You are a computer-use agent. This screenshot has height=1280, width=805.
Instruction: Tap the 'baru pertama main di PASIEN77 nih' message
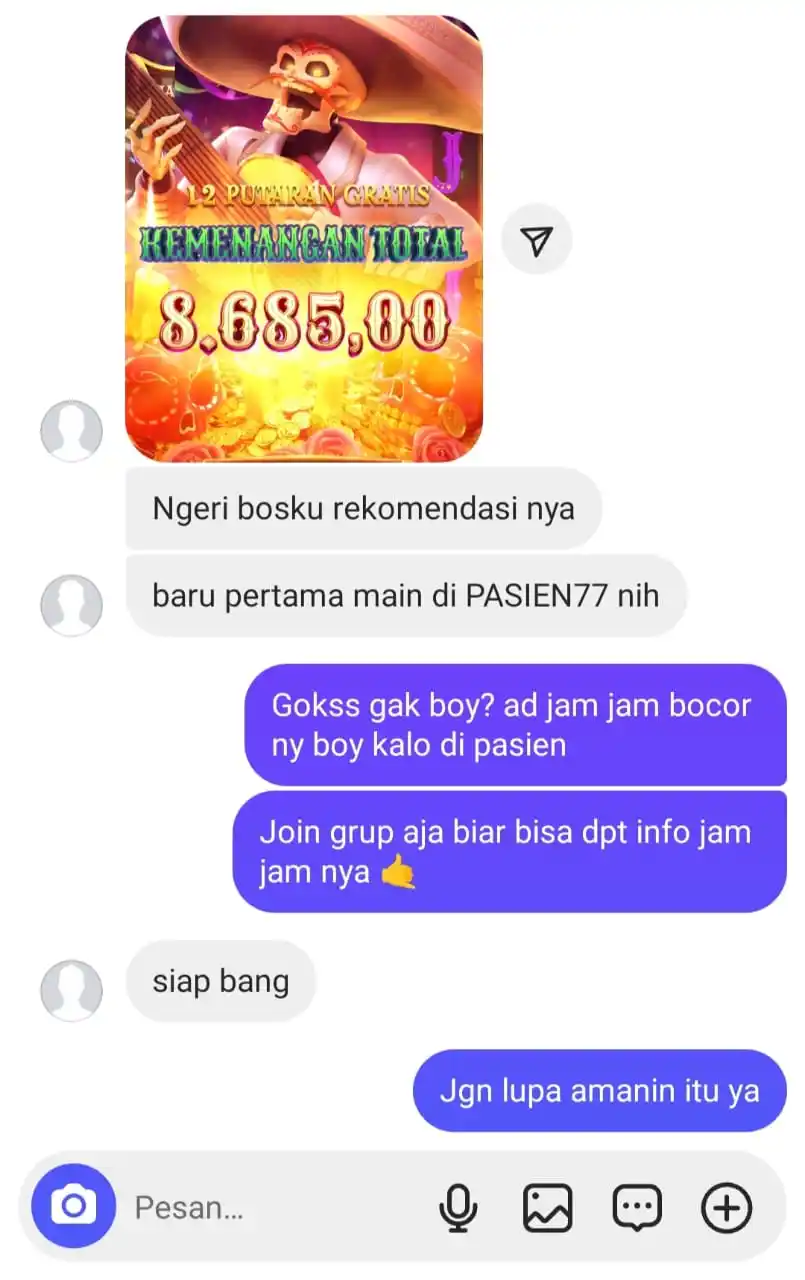coord(406,595)
